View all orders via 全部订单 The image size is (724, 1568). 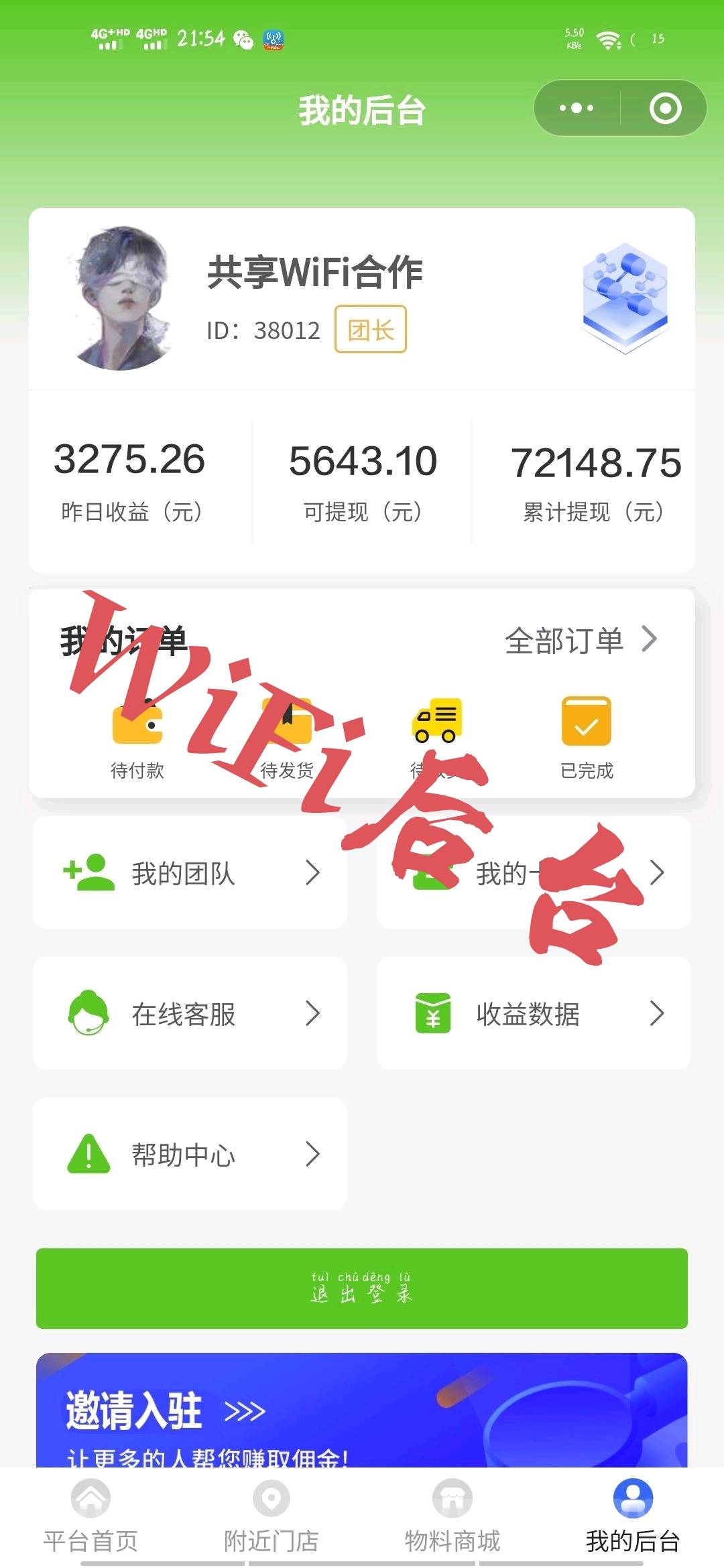coord(580,640)
